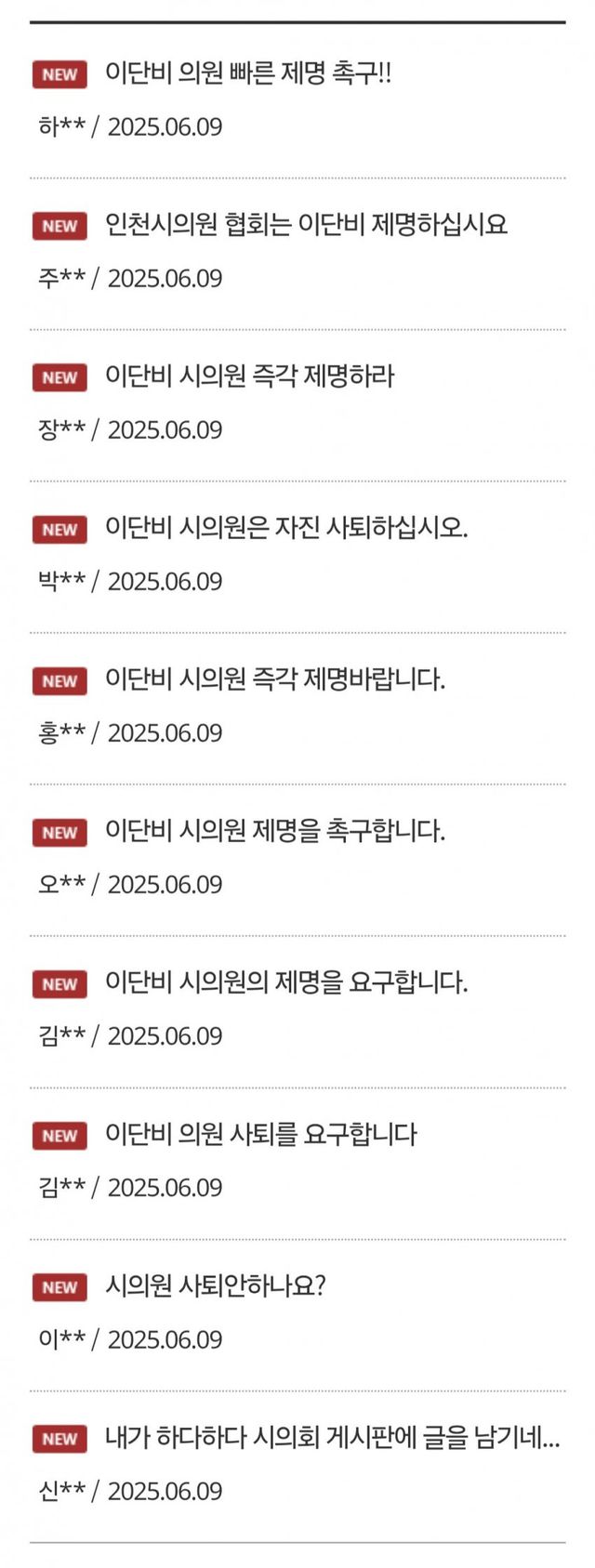Viewport: 595px width, 1568px height.
Task: Open post '인천시의원 협회는 이단비 제명하십시요'
Action: 306,225
